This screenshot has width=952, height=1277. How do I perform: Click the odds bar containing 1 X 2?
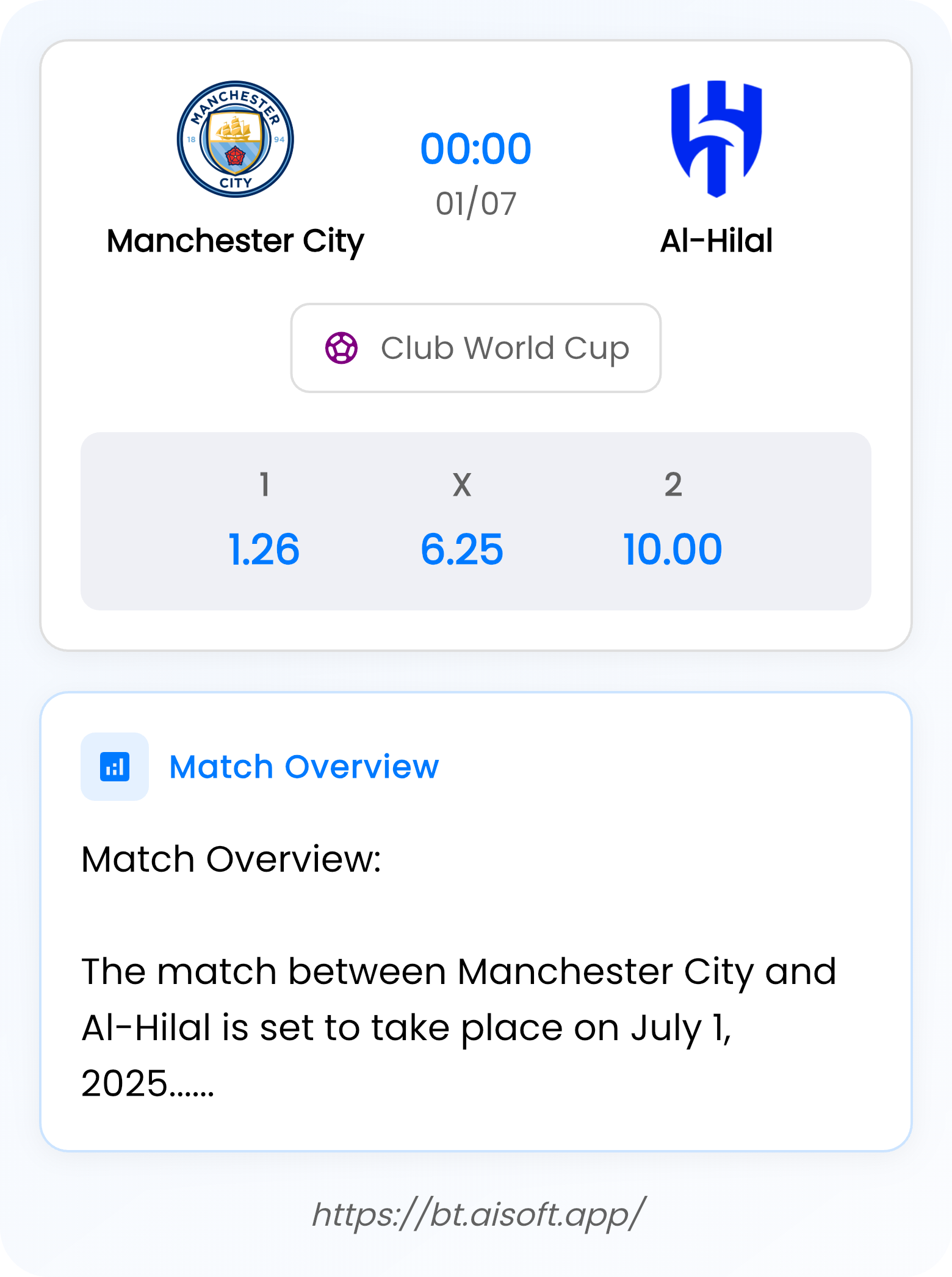pos(476,519)
